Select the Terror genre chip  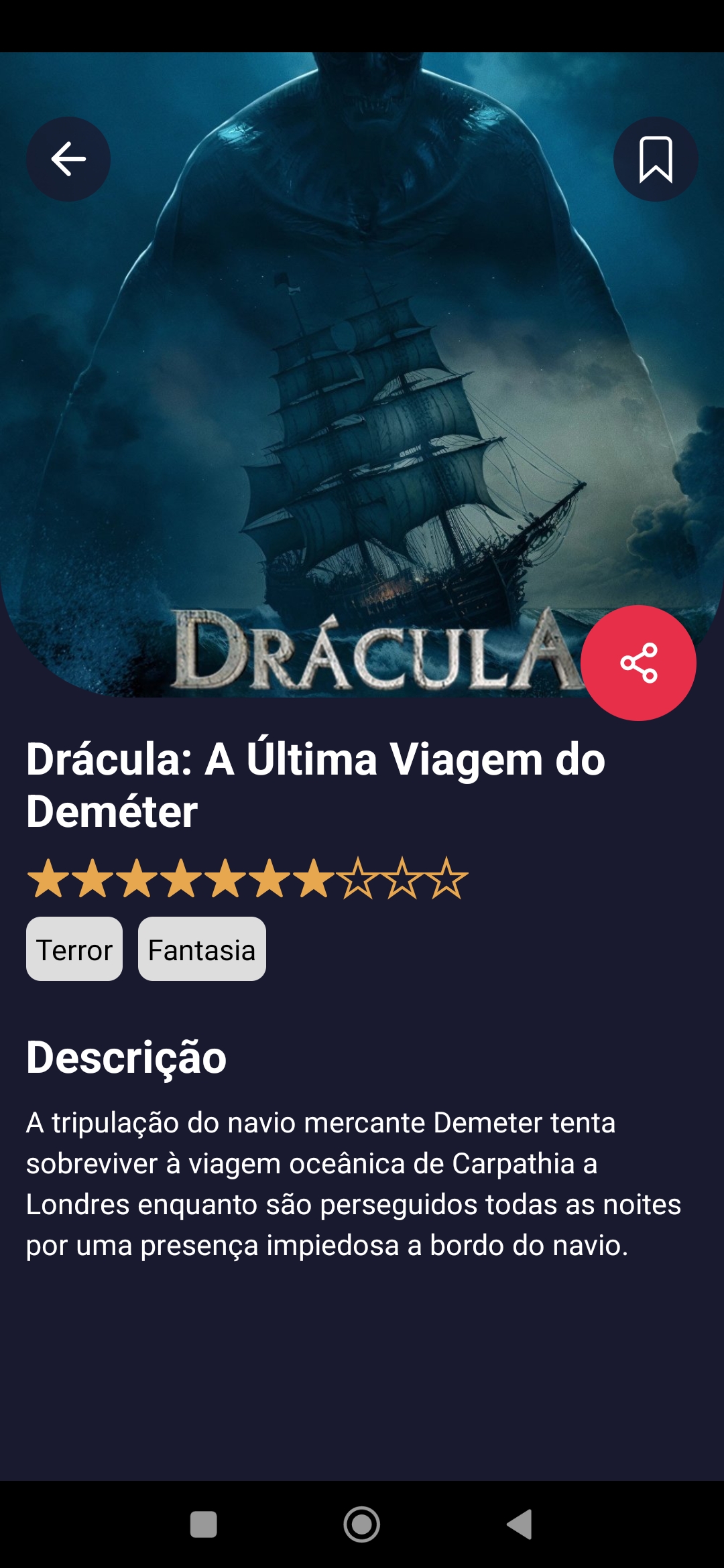tap(74, 949)
